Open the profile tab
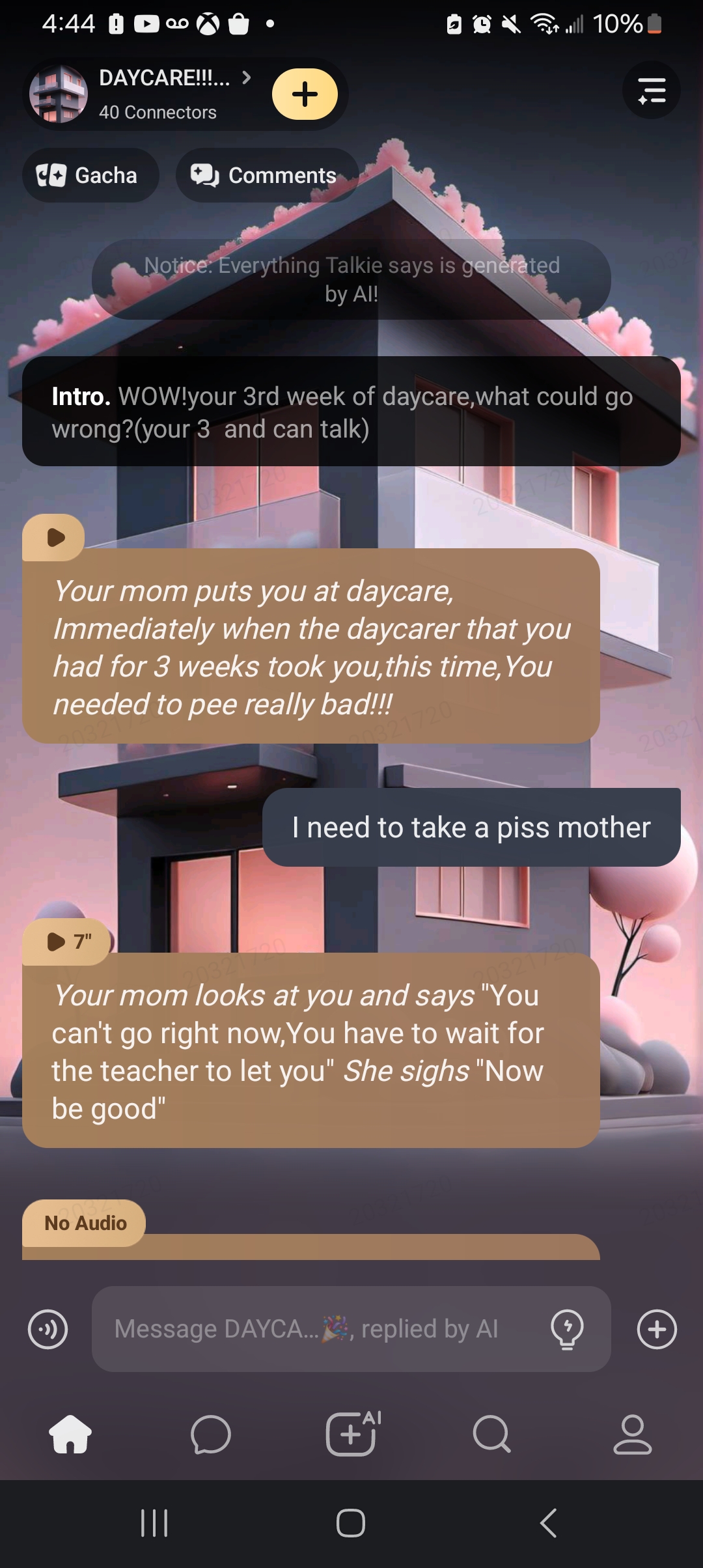This screenshot has width=703, height=1568. [632, 1435]
